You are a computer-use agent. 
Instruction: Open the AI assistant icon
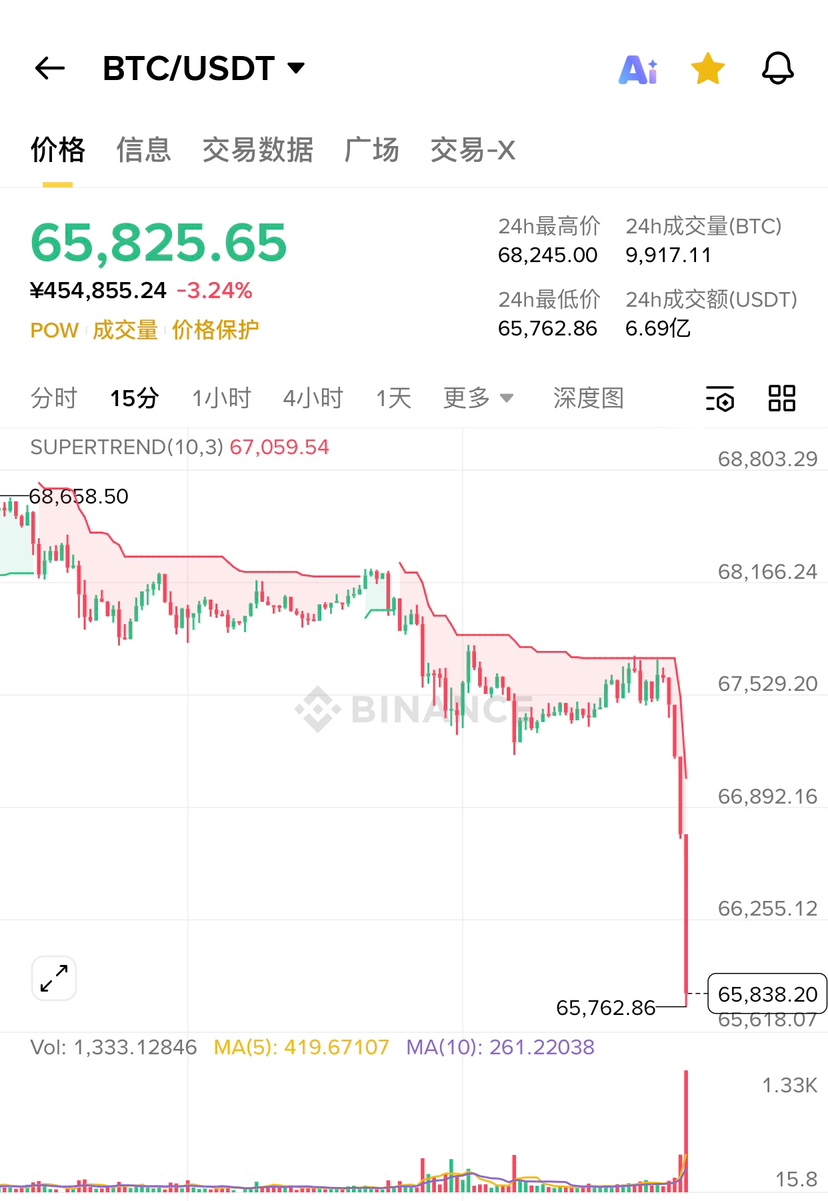638,69
